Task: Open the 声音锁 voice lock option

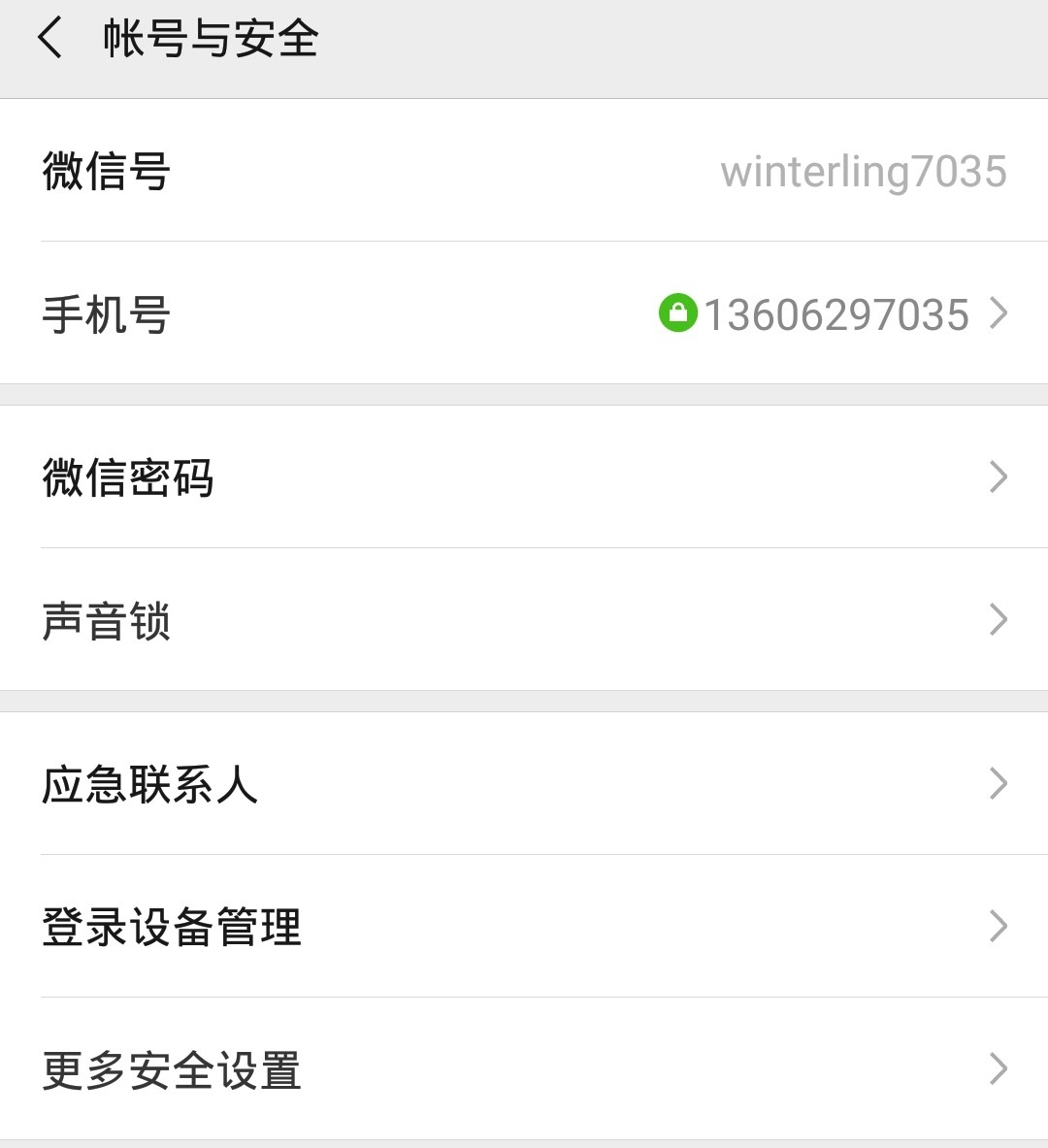Action: [524, 619]
